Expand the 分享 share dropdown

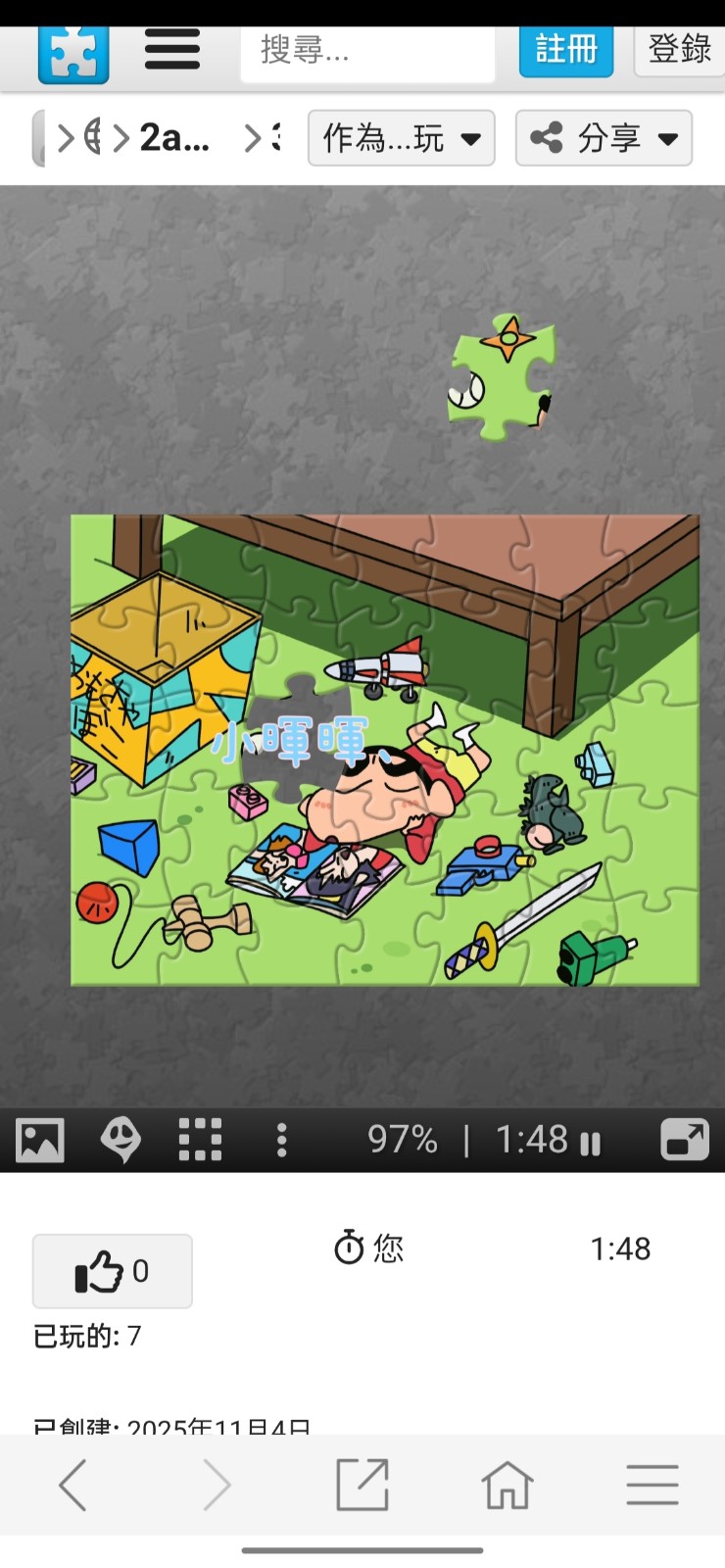pos(604,138)
